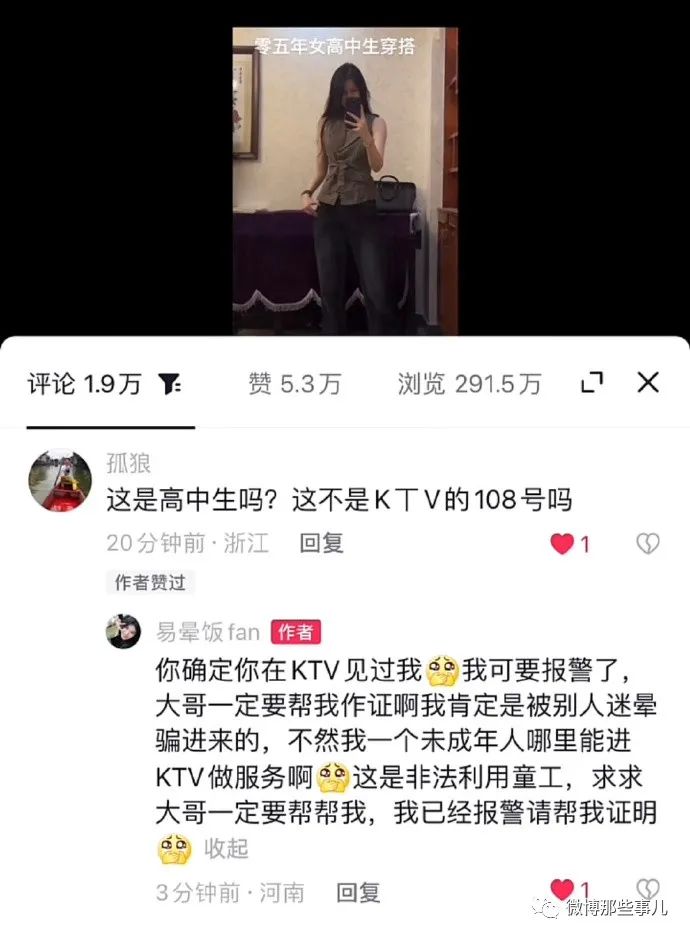
Task: Like 孤狼's comment
Action: click(563, 544)
